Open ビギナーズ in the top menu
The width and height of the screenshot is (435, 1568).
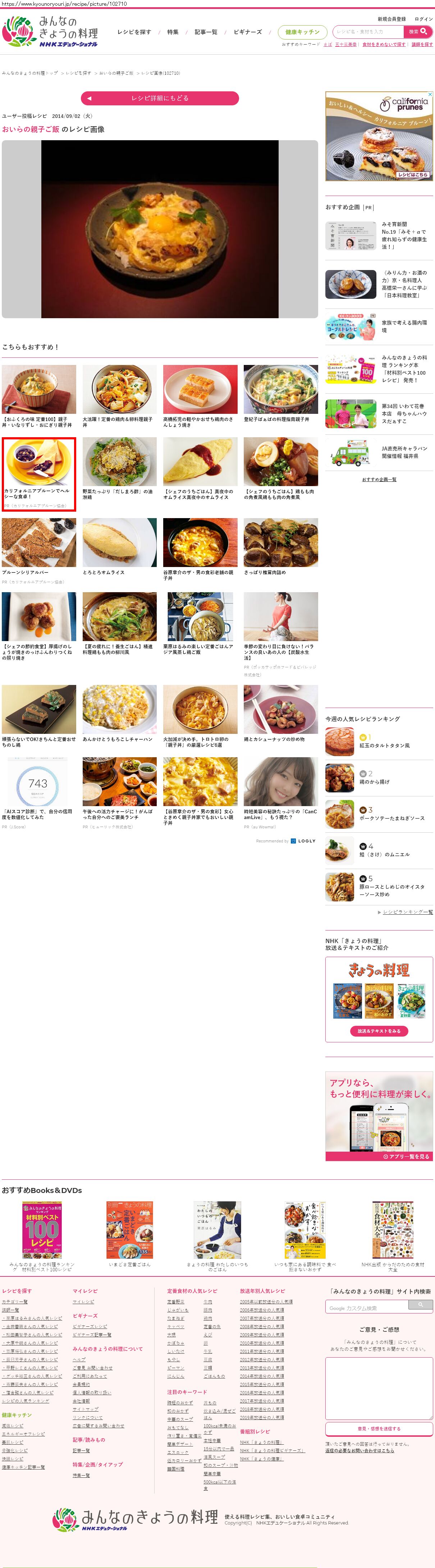point(248,32)
